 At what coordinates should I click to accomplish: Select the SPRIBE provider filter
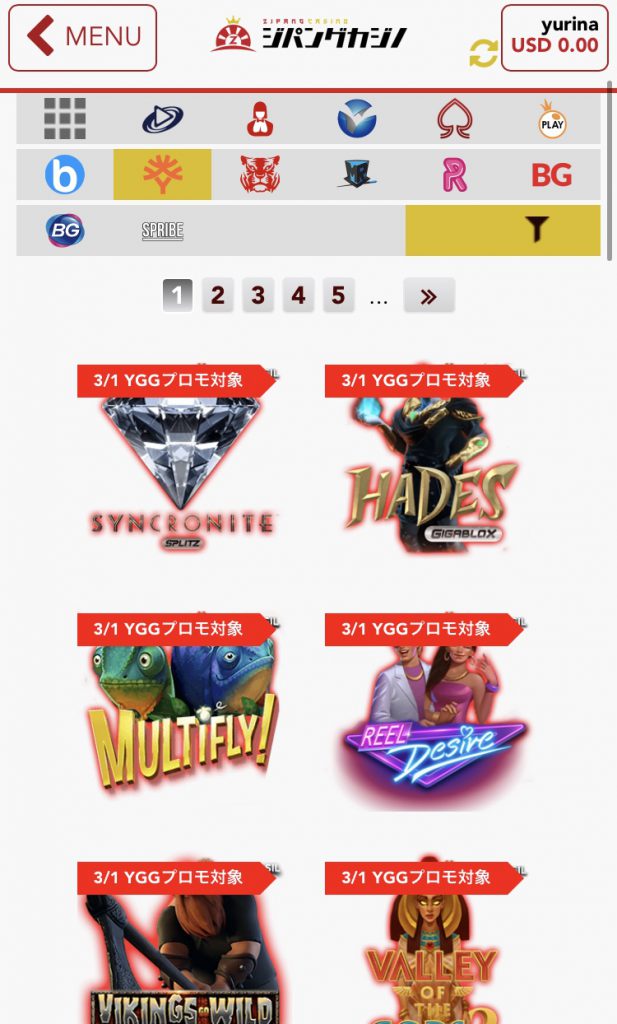pos(162,231)
